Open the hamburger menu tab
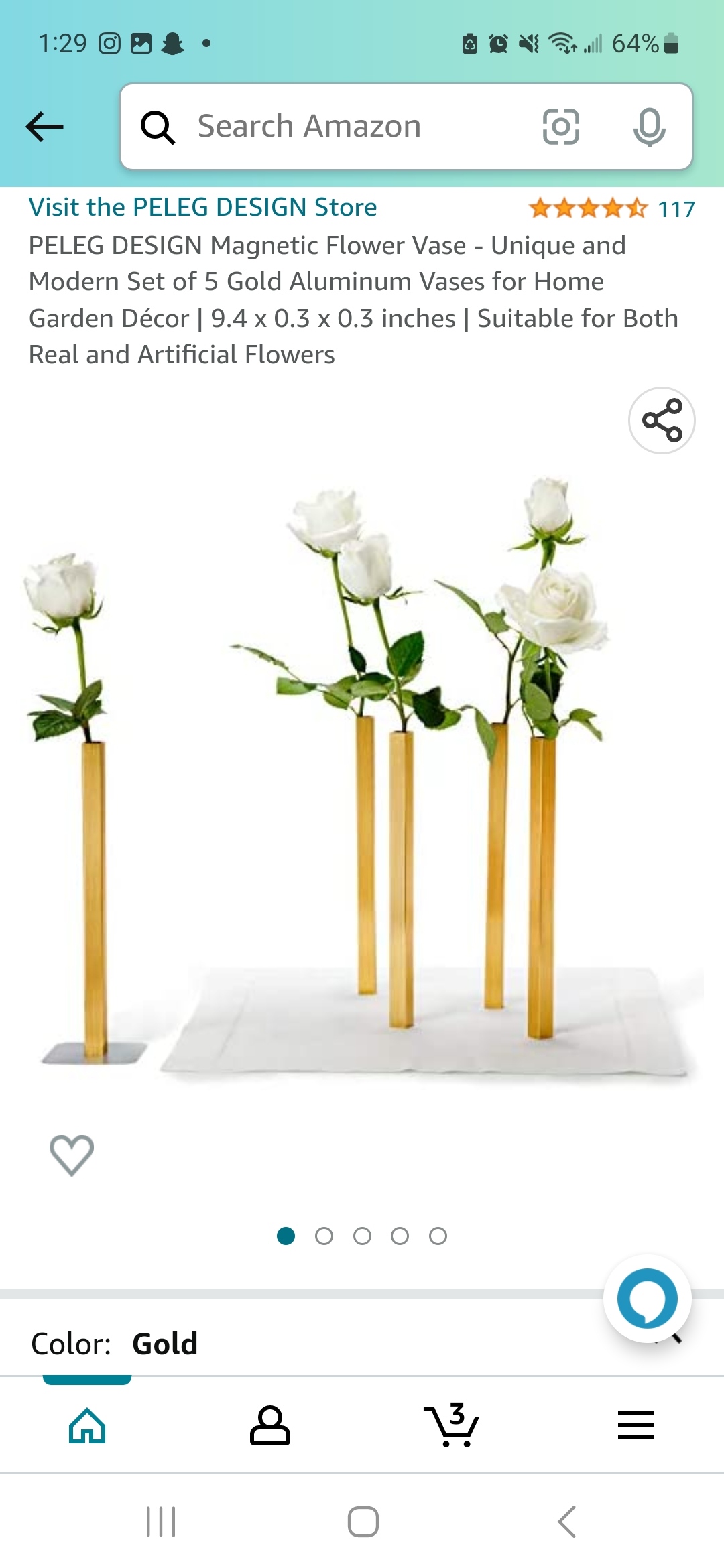Image resolution: width=724 pixels, height=1568 pixels. 636,1425
